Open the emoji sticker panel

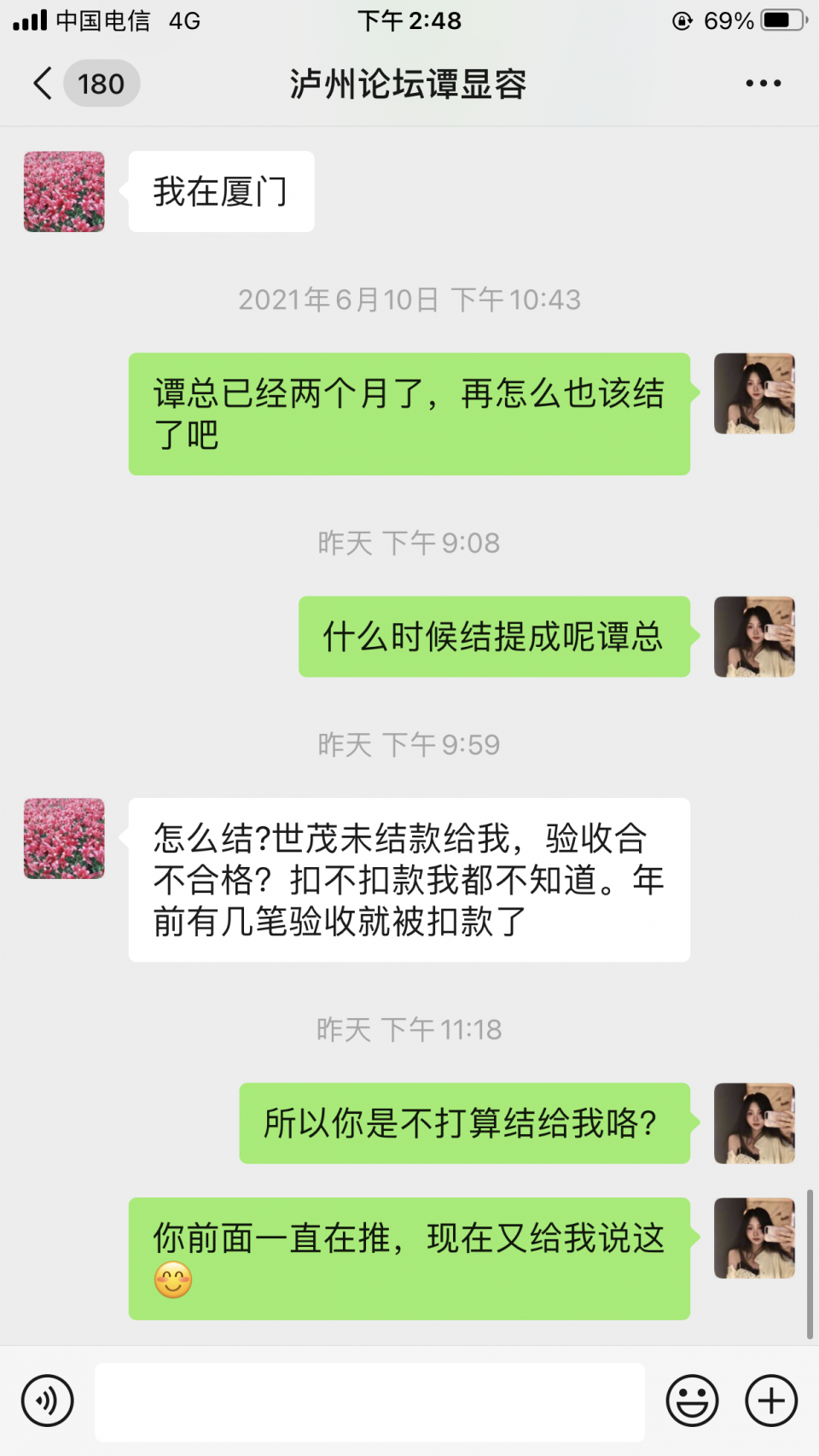point(692,1401)
